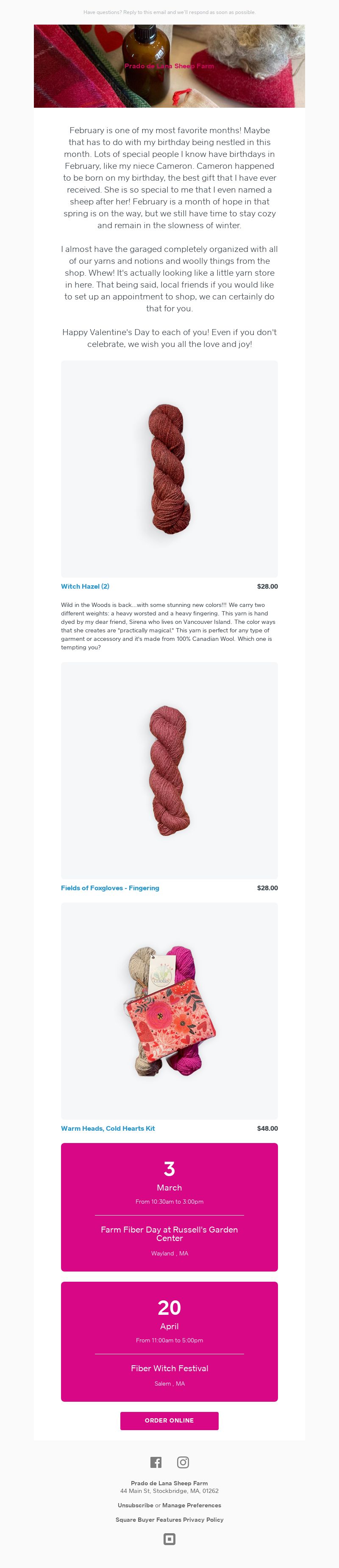Visit the farm's Instagram profile

[x=183, y=1462]
